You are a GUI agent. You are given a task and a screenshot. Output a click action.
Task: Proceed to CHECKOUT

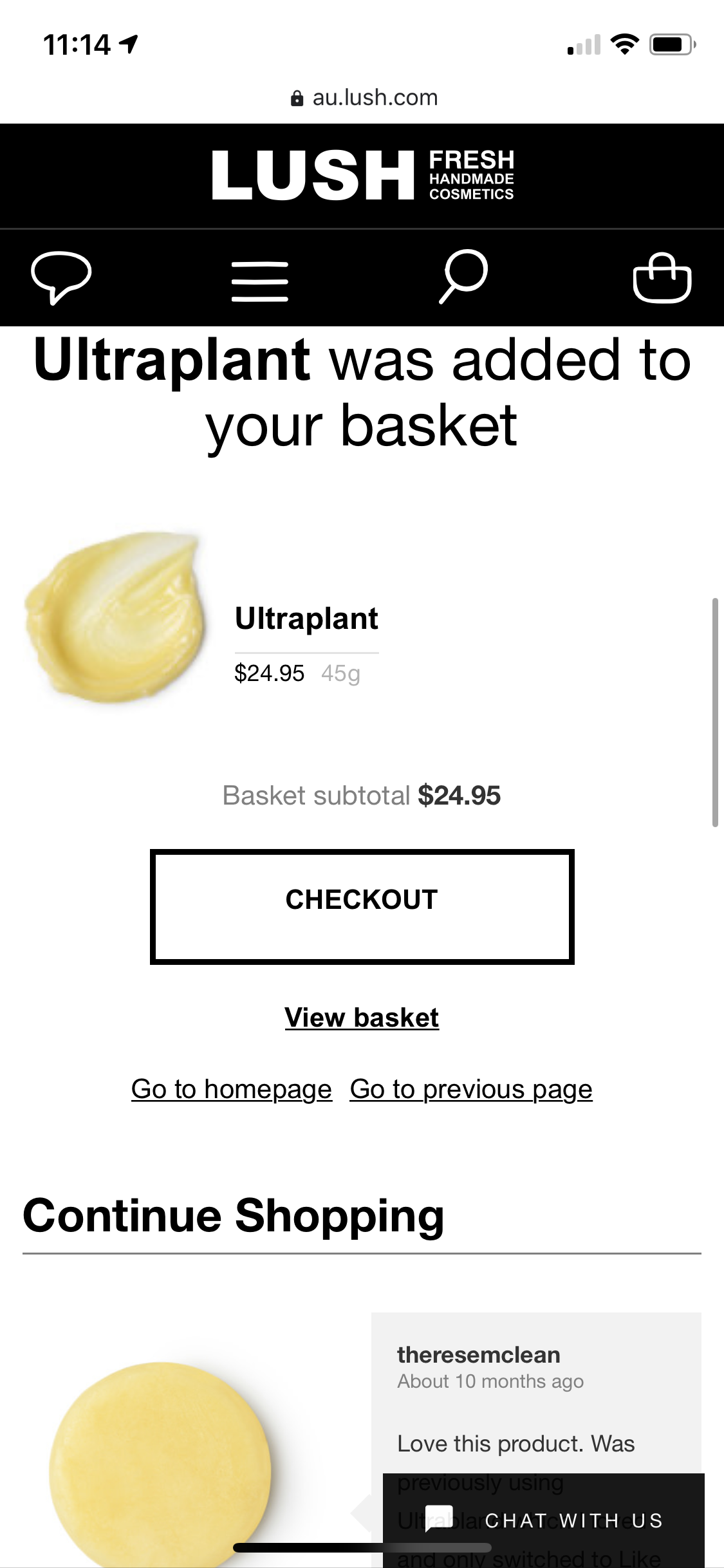point(362,906)
